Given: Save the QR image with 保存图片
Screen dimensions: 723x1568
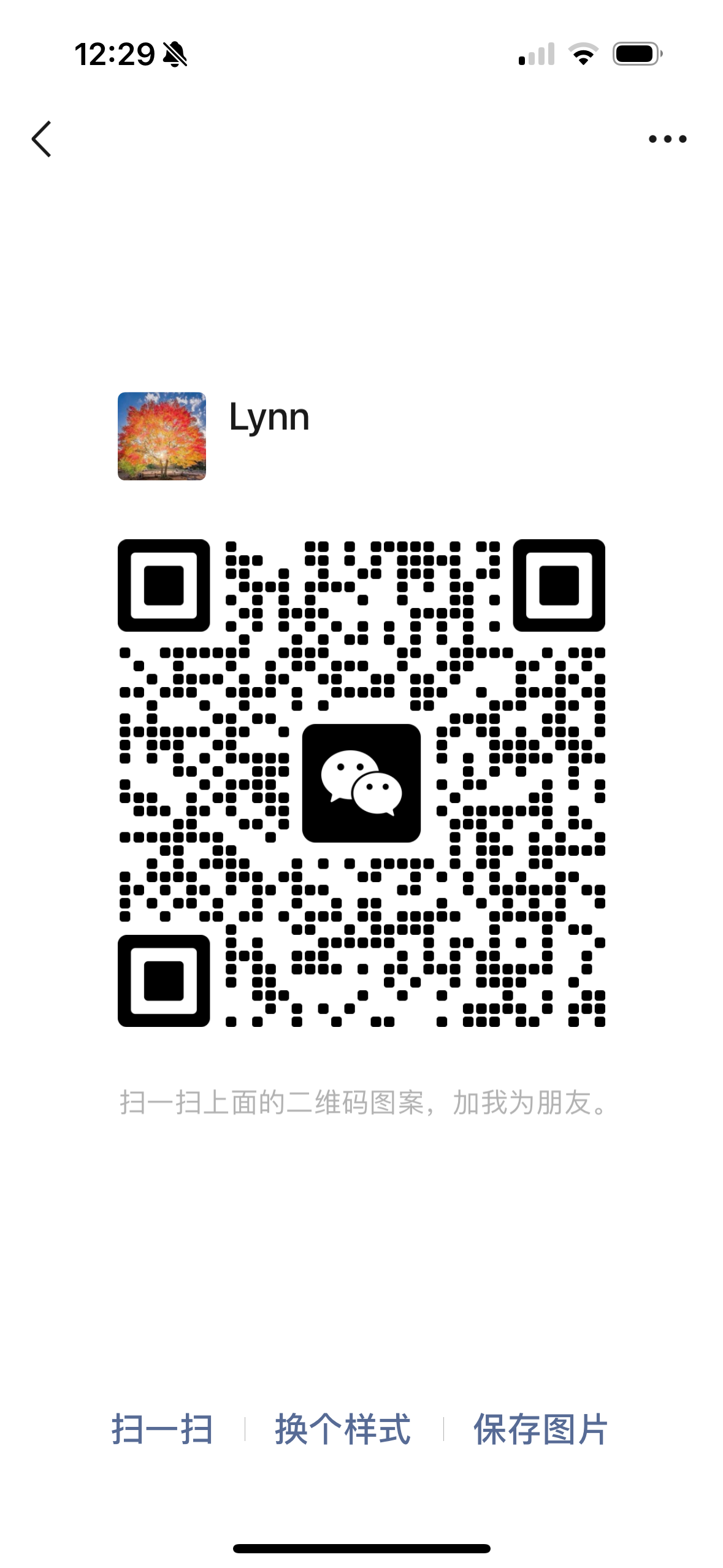Looking at the screenshot, I should (x=540, y=1429).
